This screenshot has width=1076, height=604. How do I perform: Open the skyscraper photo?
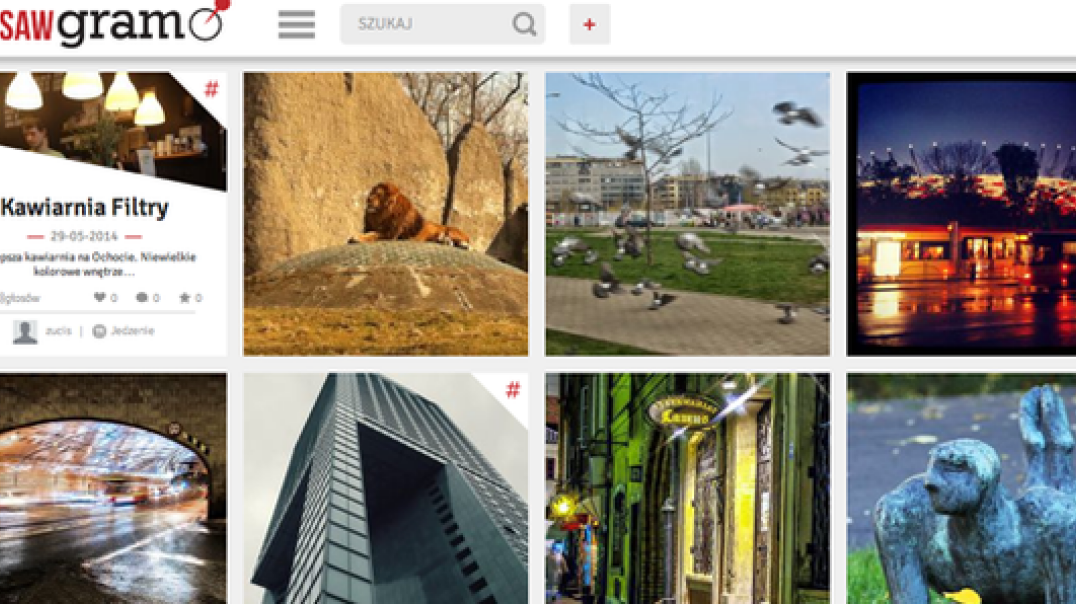(385, 490)
